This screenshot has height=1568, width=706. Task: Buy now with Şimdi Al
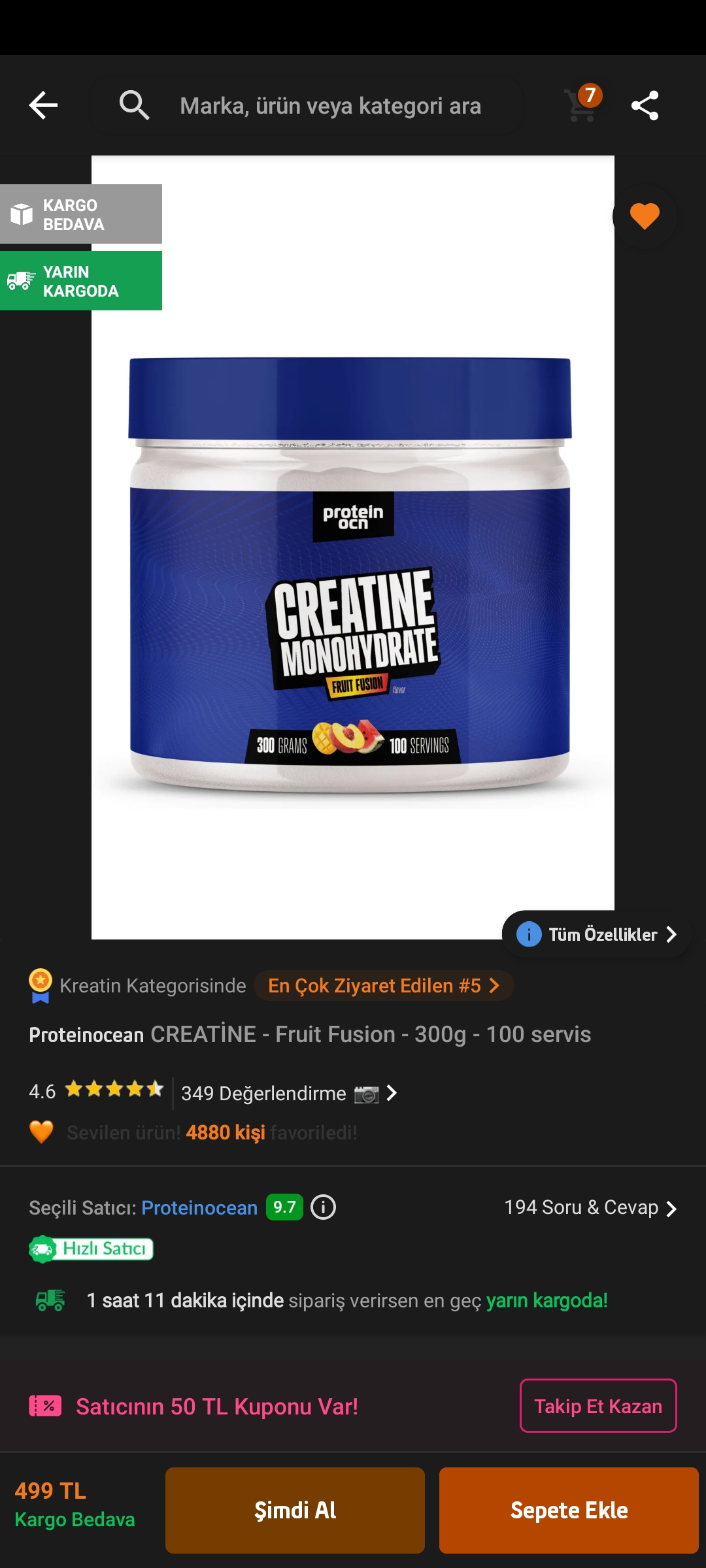(x=295, y=1510)
